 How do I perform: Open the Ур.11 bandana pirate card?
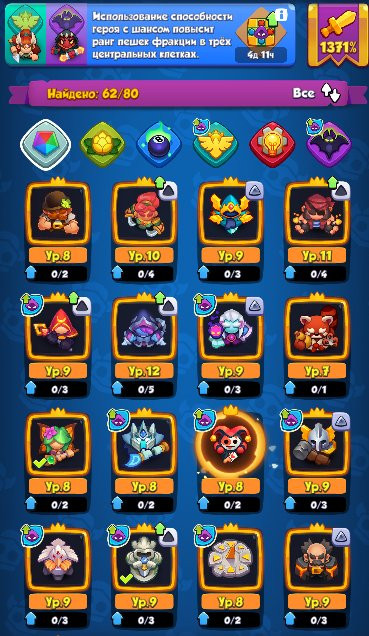317,232
